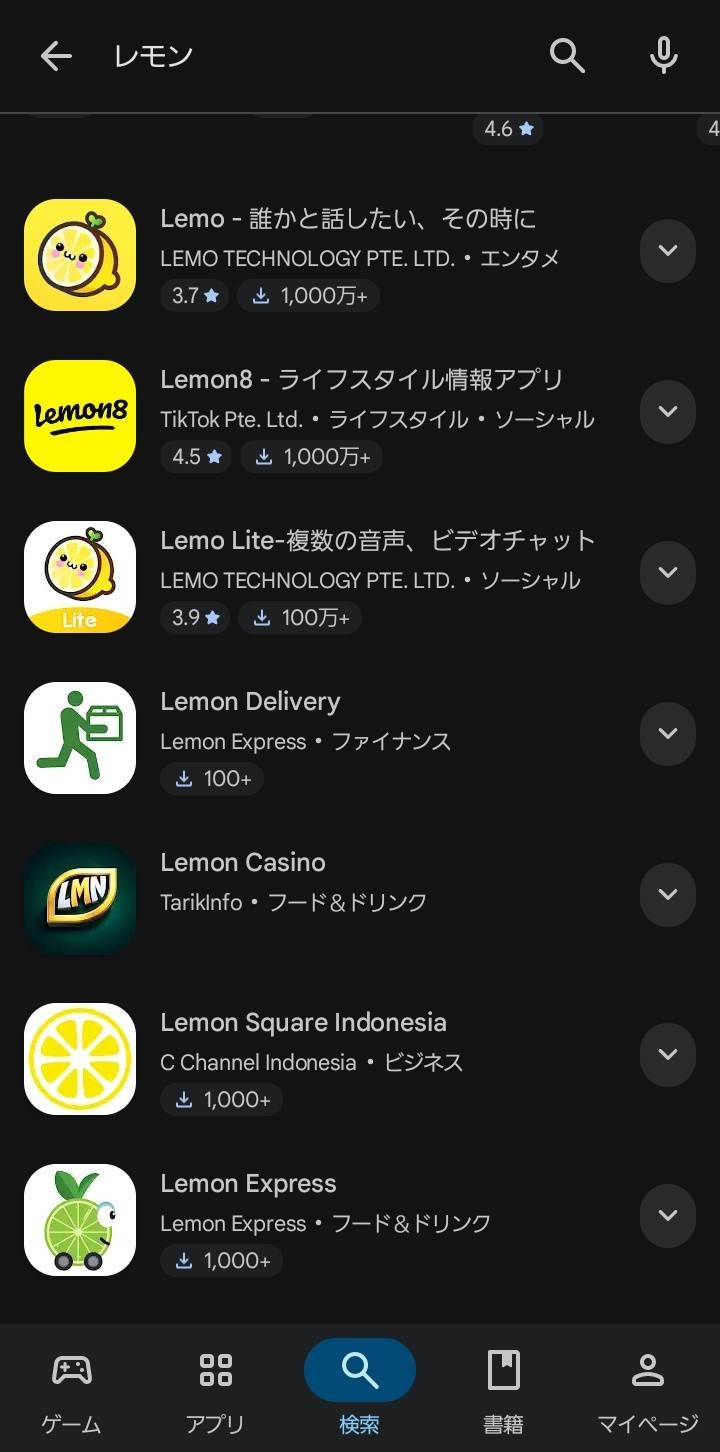Tap the search magnifier icon in top bar
This screenshot has height=1452, width=720.
point(567,57)
